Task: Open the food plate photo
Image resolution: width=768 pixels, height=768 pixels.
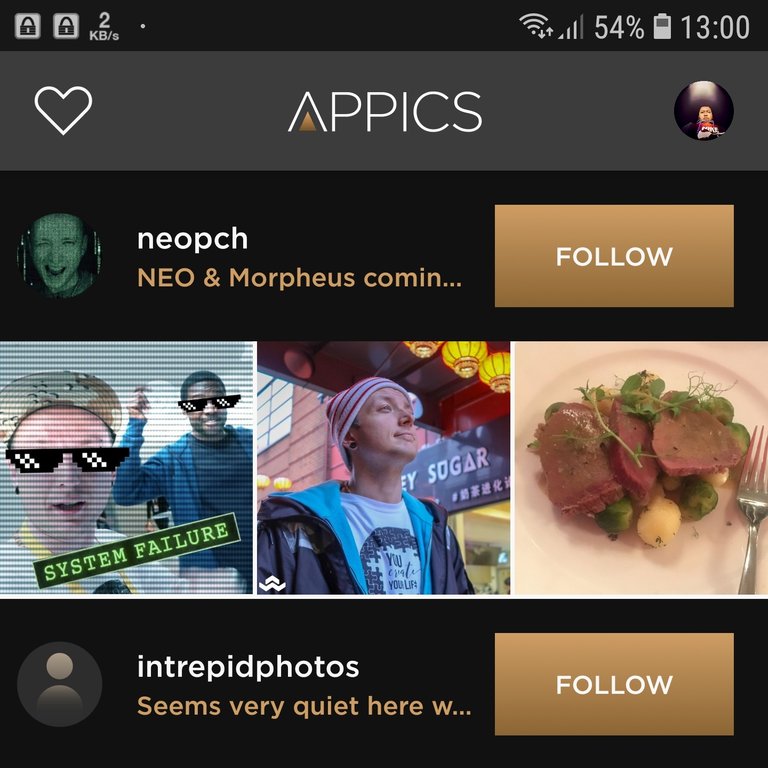Action: click(641, 468)
